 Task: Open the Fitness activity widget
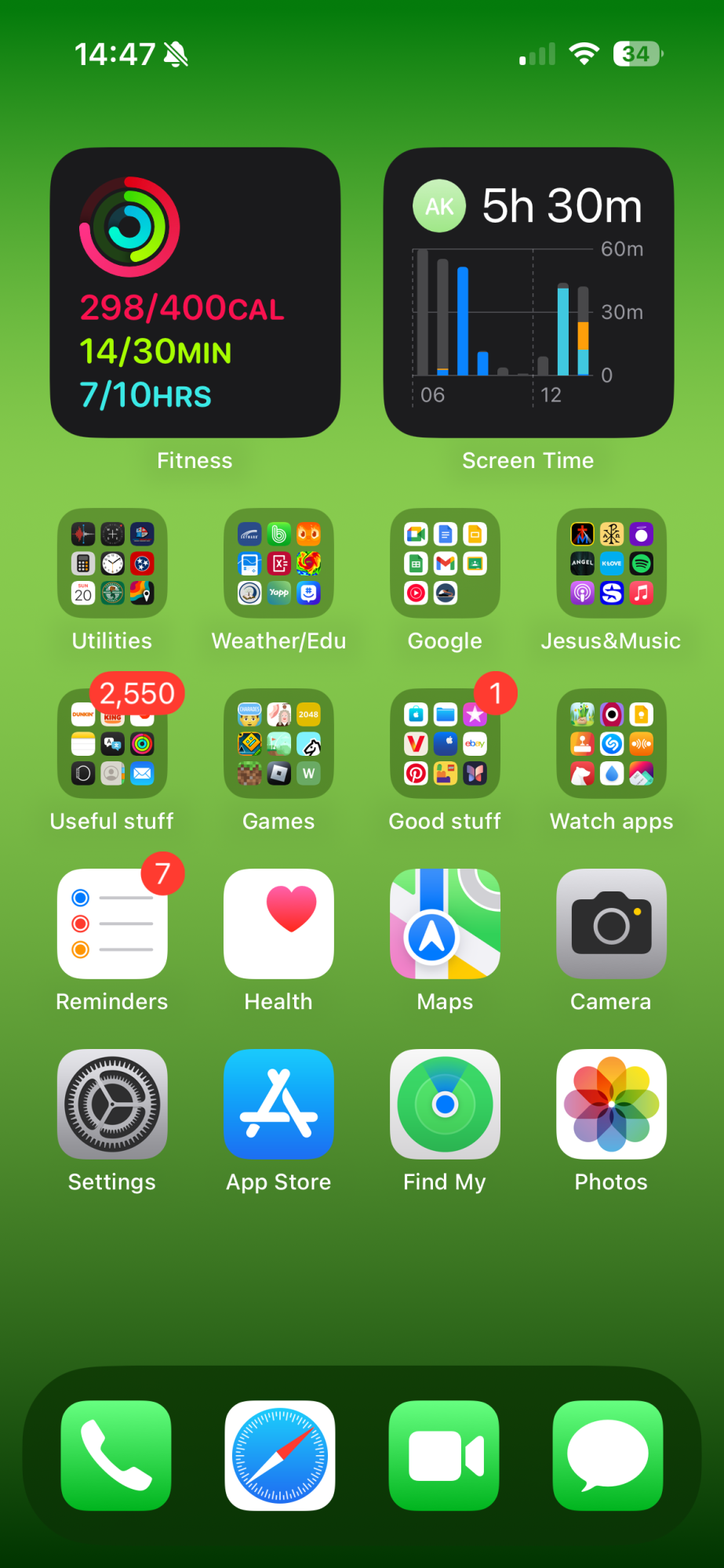click(195, 292)
